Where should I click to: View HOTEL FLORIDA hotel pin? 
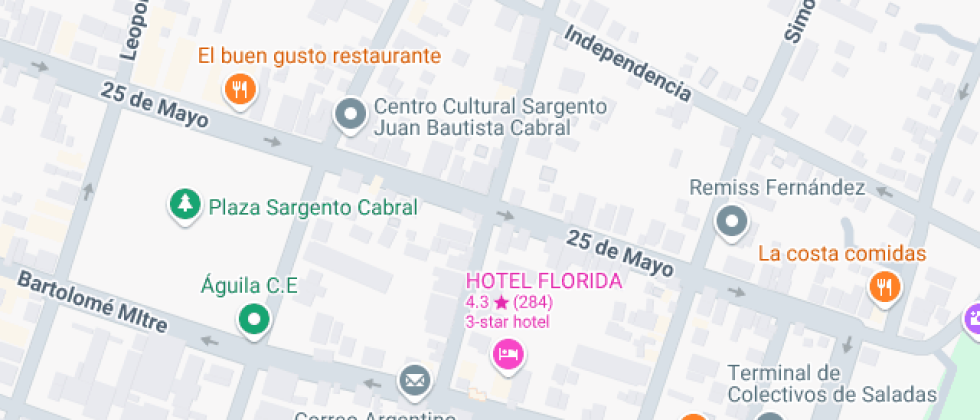pos(508,354)
